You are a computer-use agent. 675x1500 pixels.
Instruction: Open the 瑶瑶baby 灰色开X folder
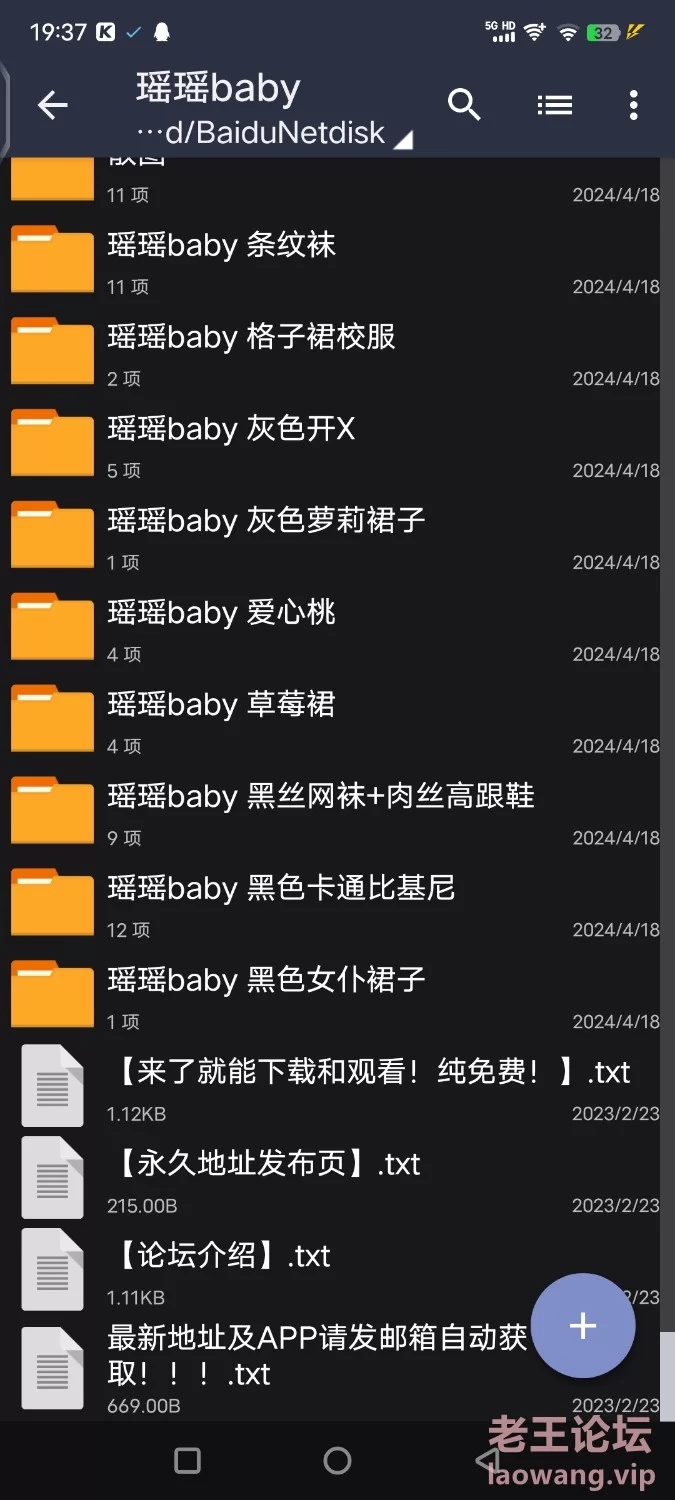[x=232, y=429]
